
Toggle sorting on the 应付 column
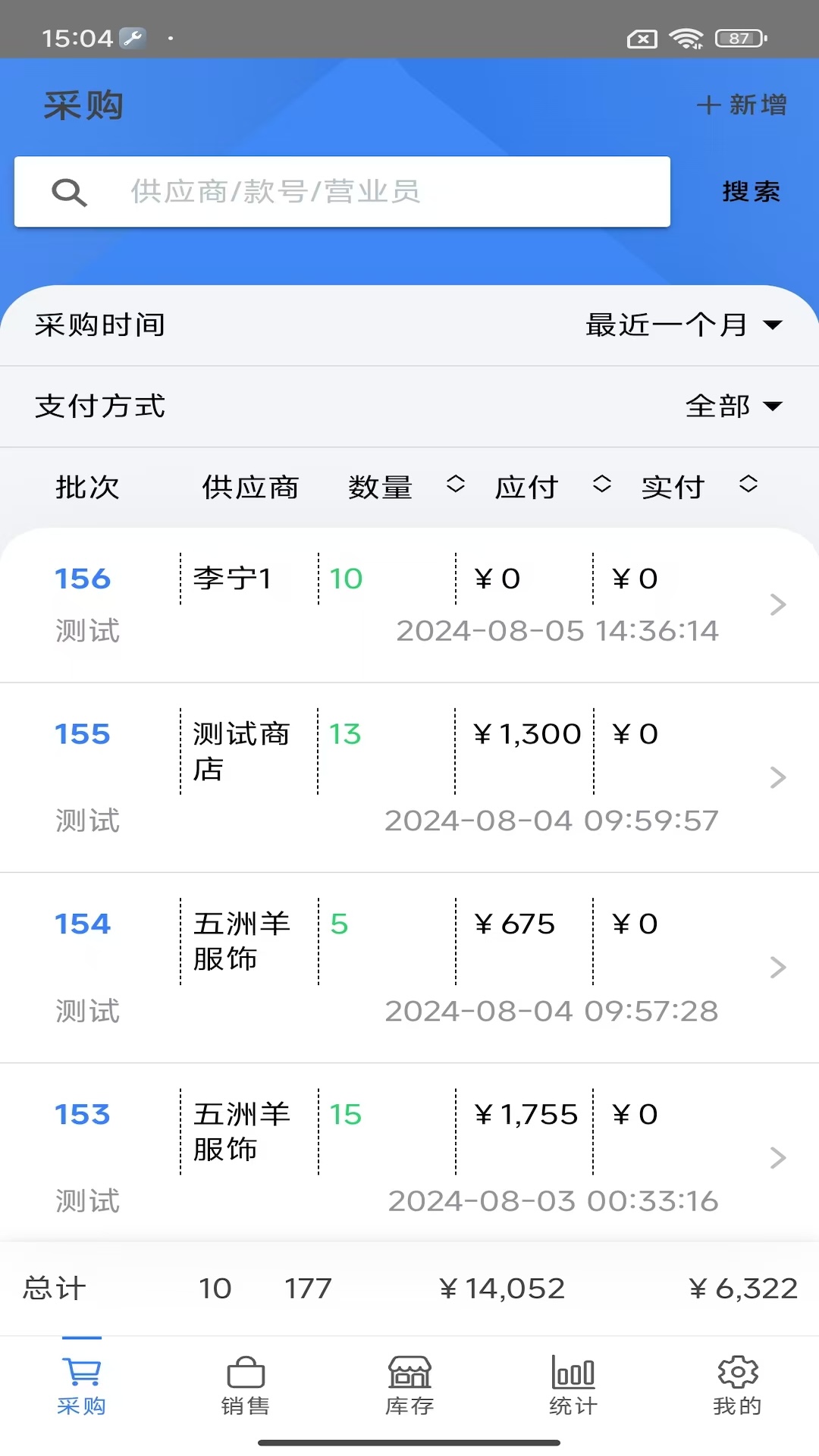602,485
